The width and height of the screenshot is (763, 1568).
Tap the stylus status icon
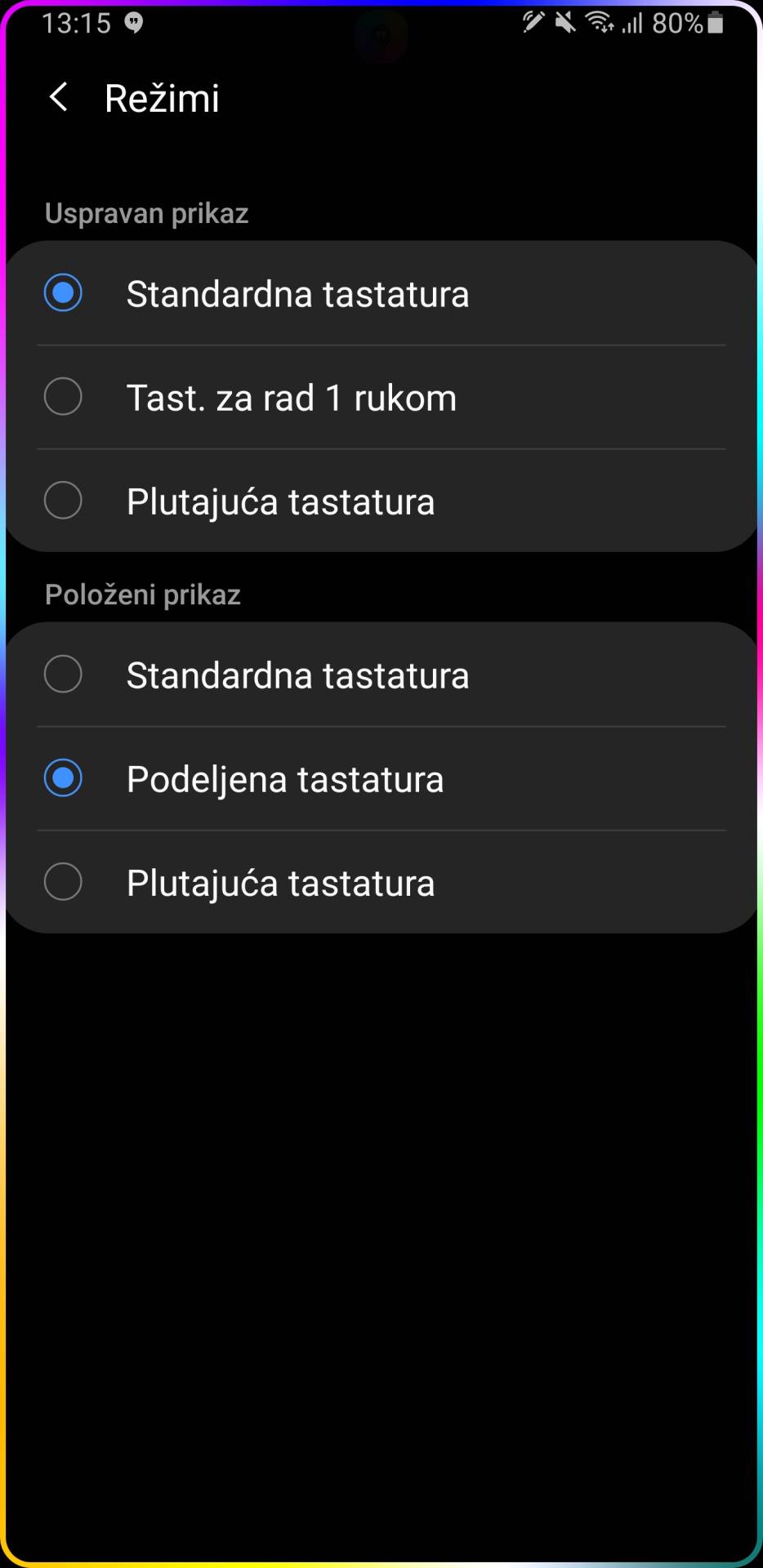click(531, 23)
